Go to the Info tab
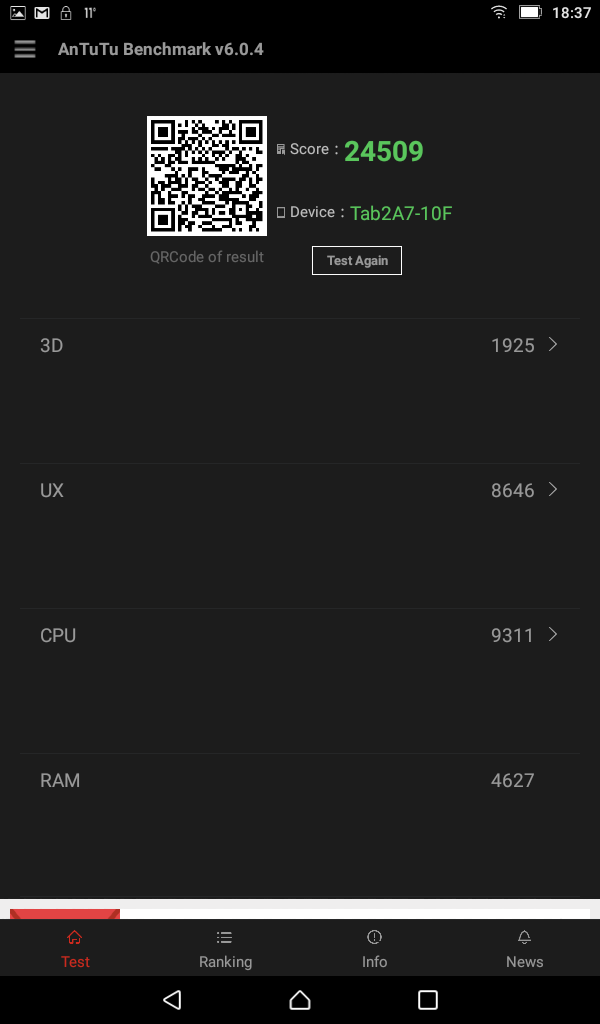The height and width of the screenshot is (1024, 600). 374,949
